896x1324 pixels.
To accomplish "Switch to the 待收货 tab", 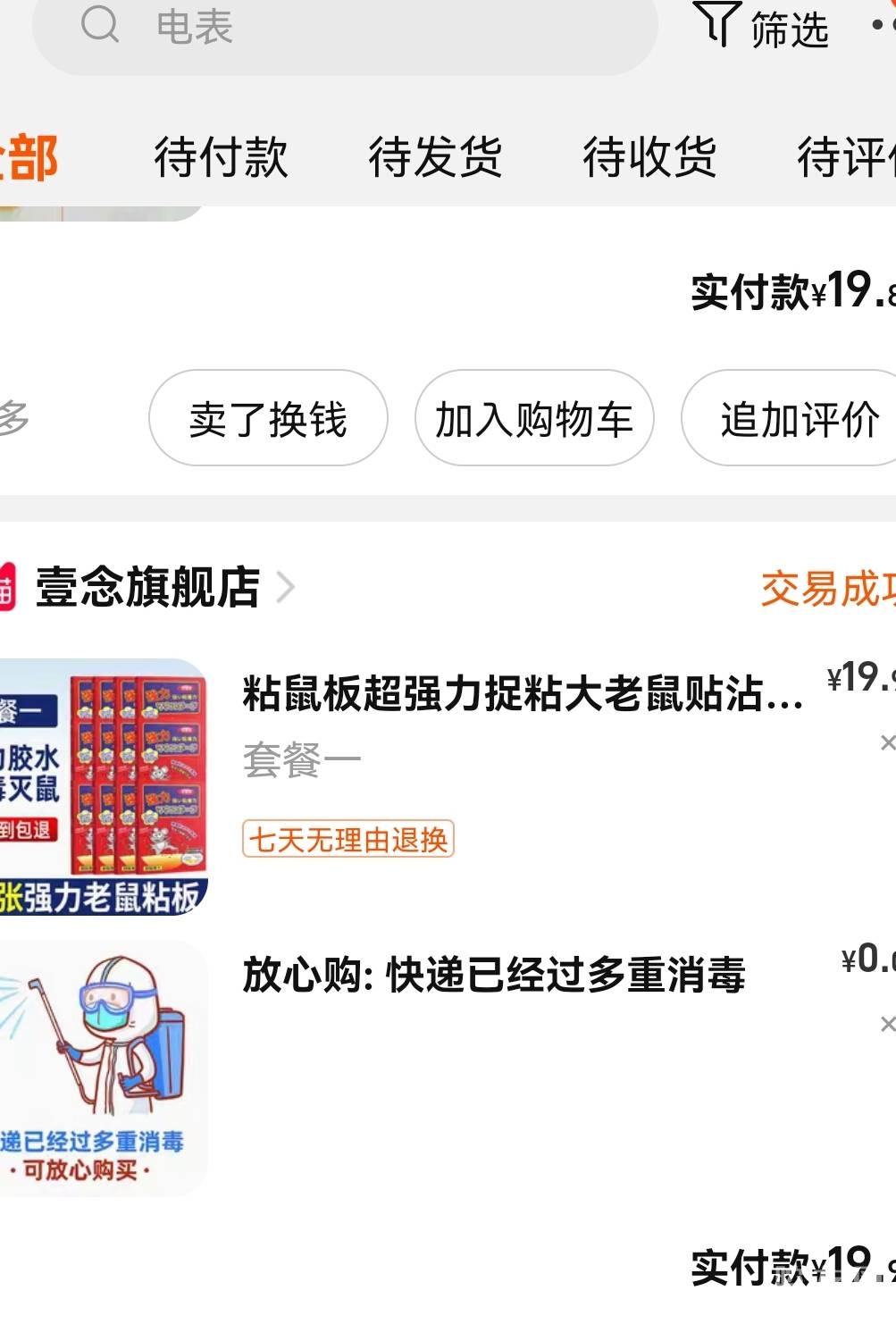I will click(649, 157).
